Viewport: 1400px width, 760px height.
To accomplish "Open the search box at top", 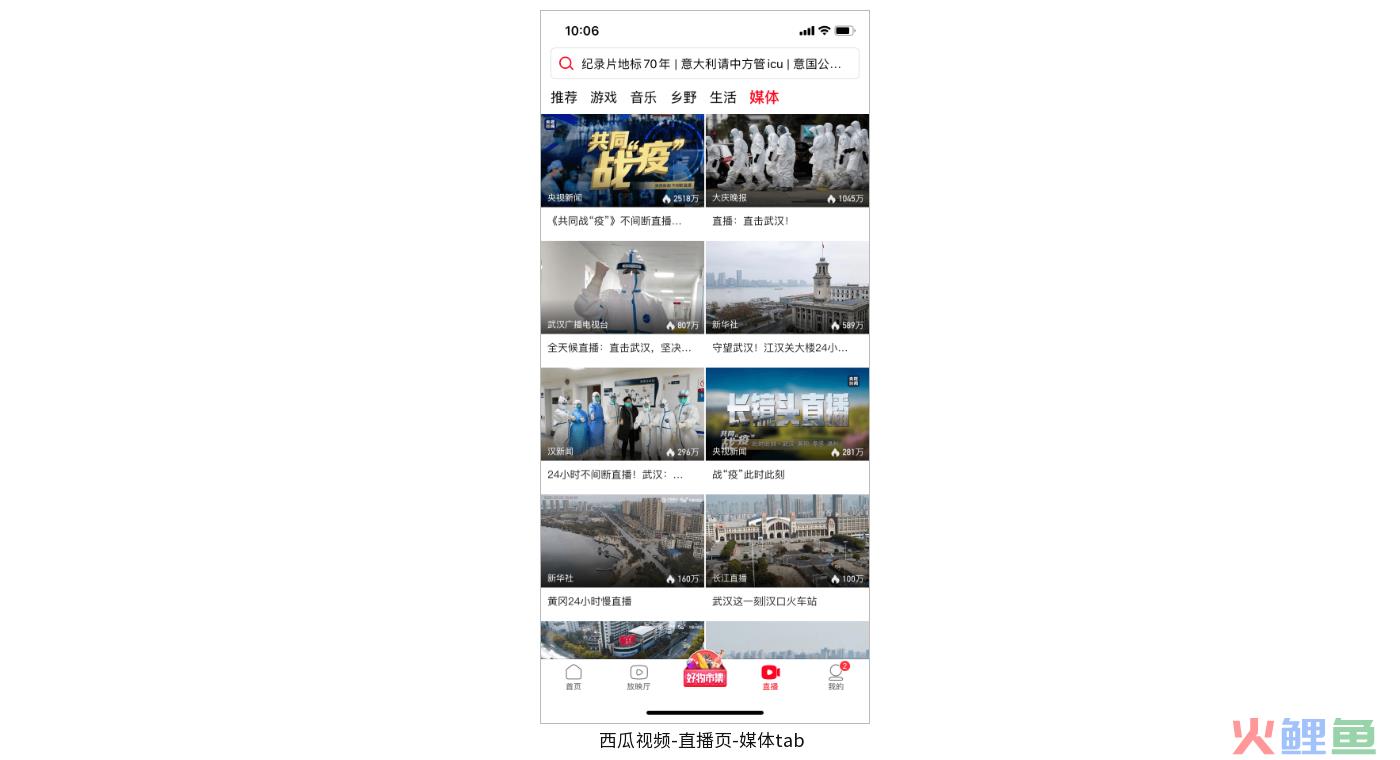I will click(x=704, y=63).
